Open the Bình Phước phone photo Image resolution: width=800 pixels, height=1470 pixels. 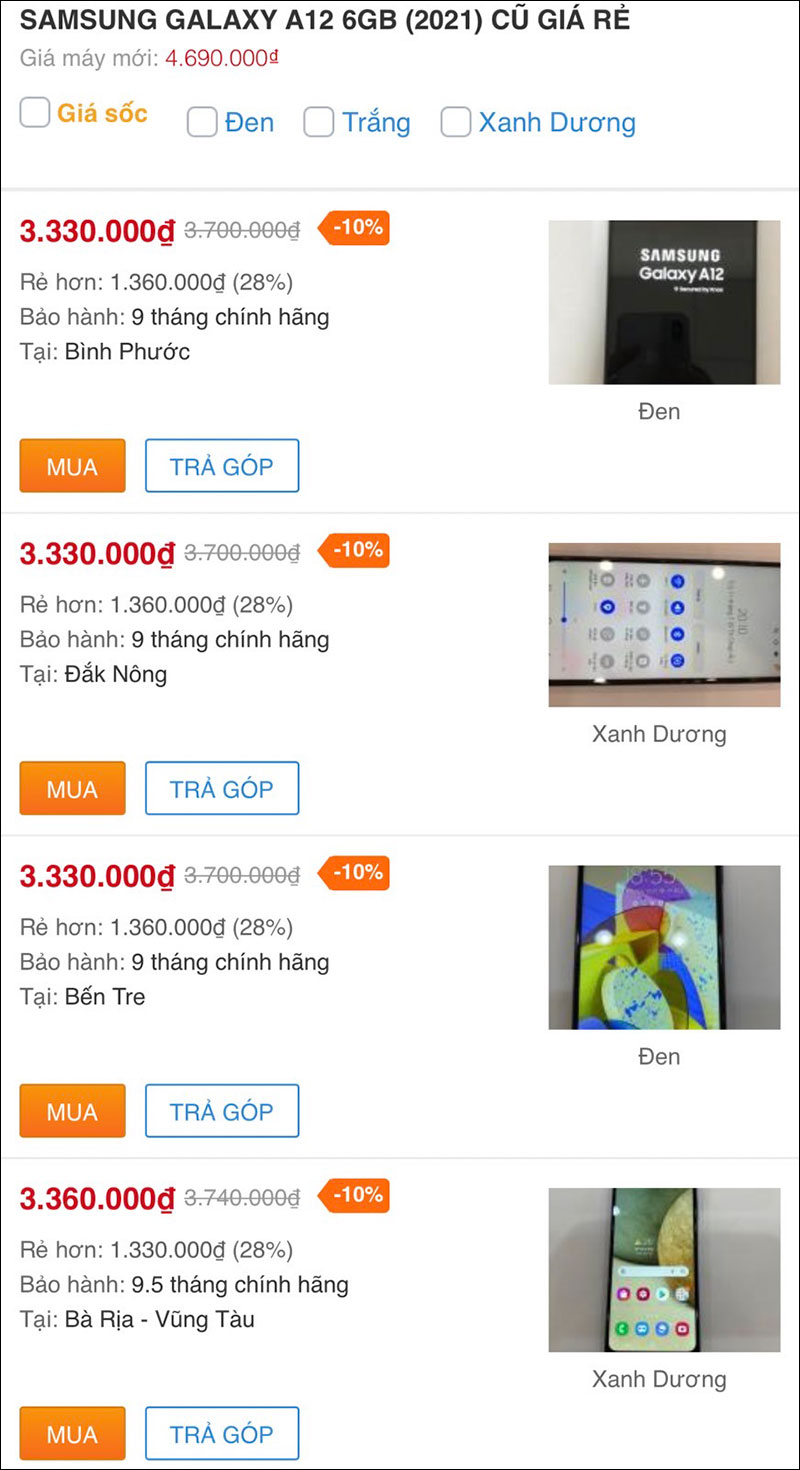664,302
